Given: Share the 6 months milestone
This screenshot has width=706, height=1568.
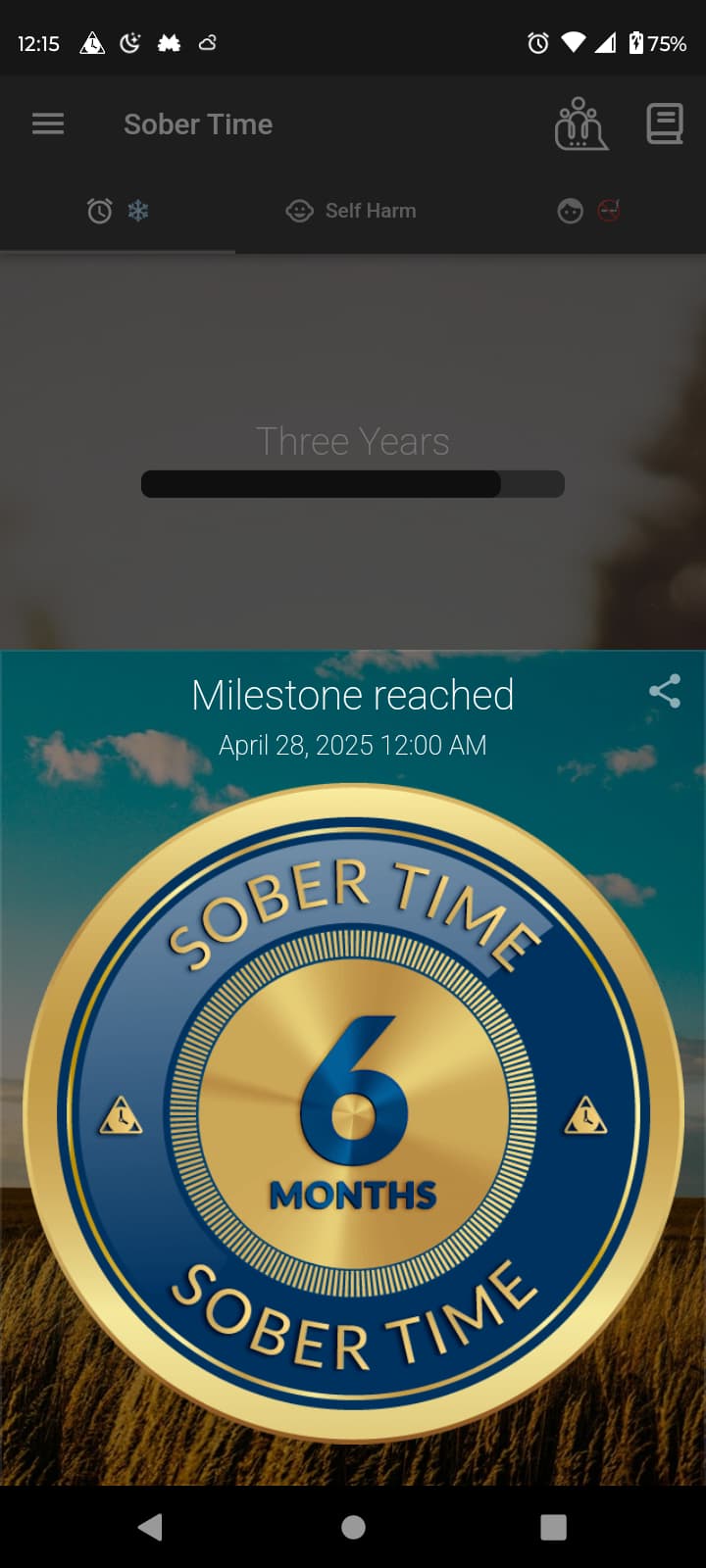Looking at the screenshot, I should point(664,691).
